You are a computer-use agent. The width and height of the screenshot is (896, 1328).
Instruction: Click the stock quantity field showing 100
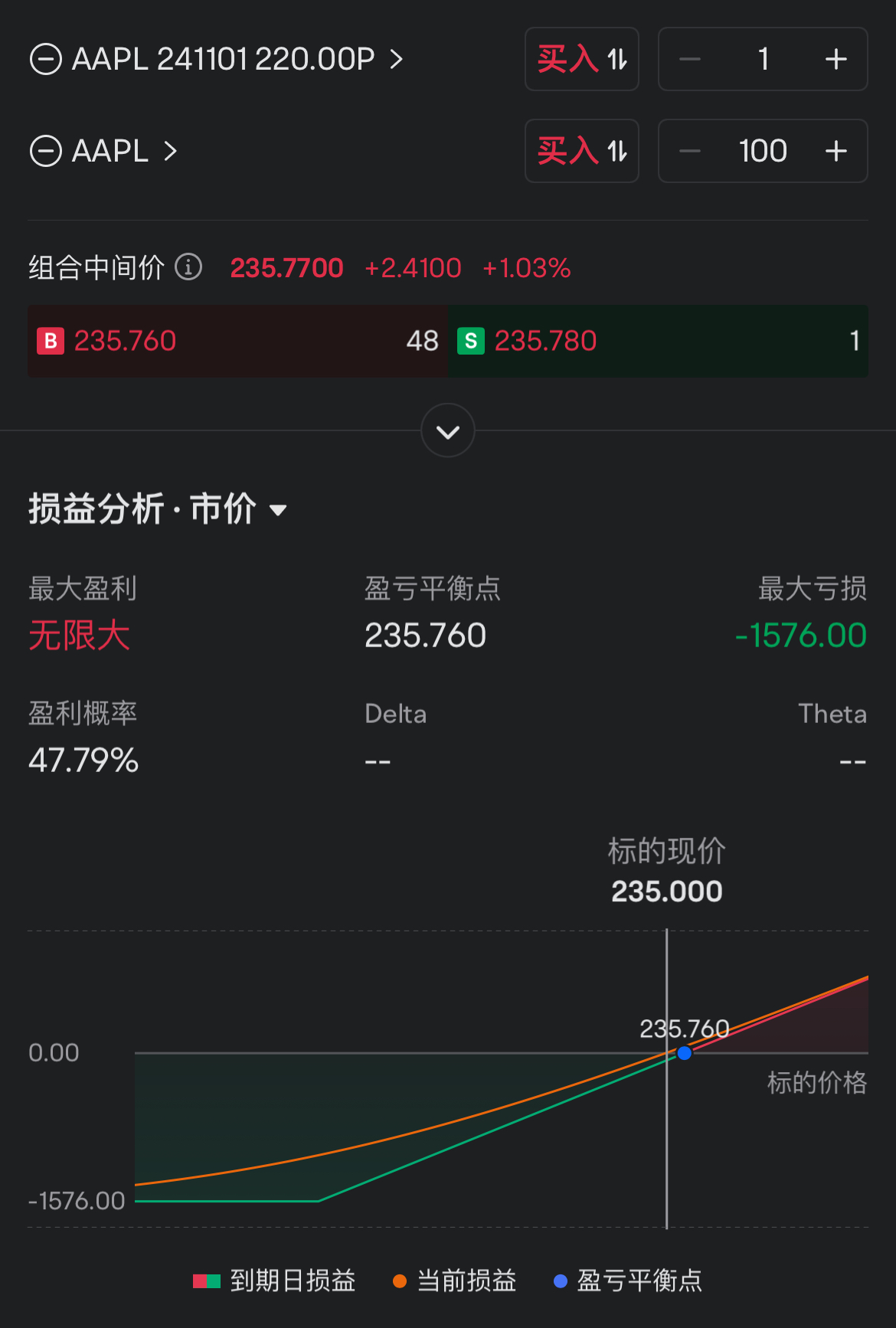(763, 151)
